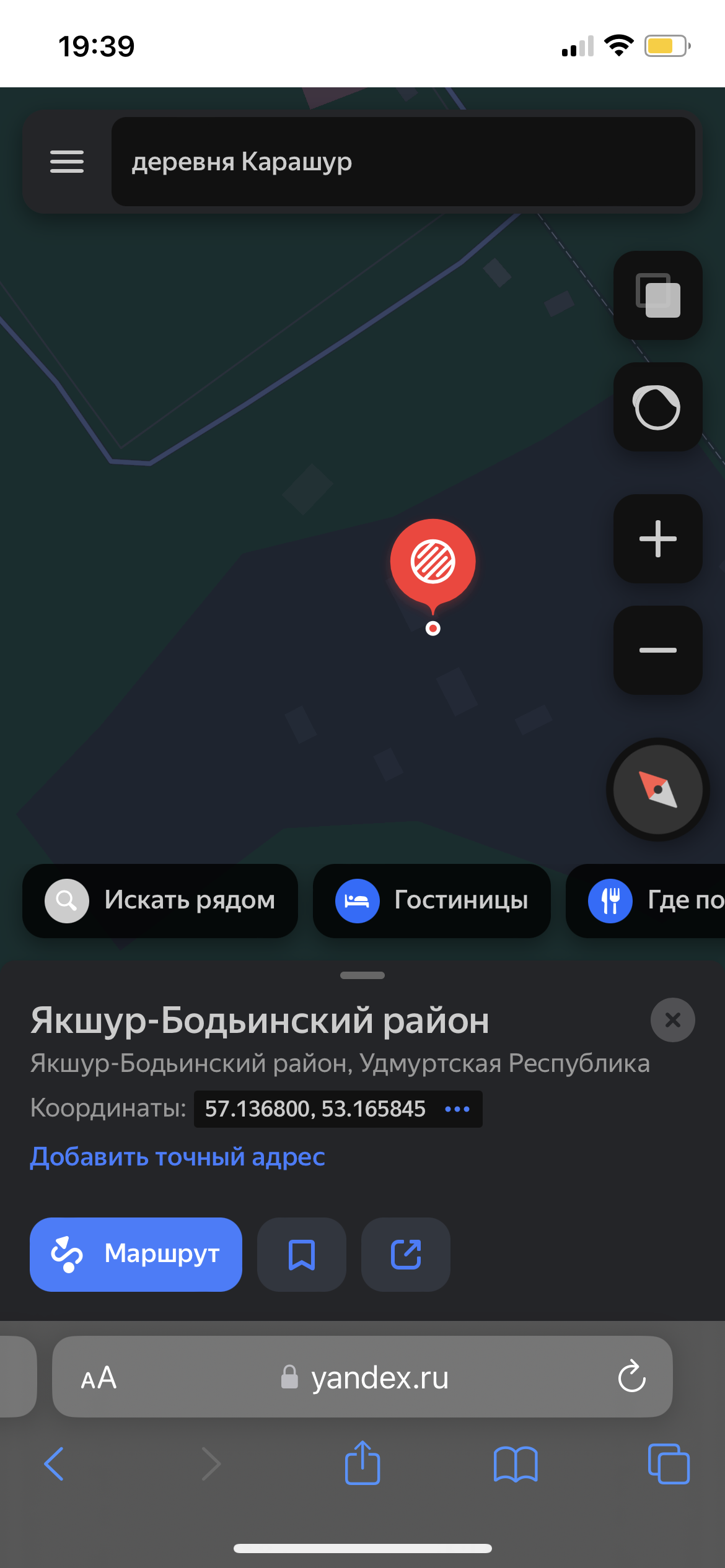725x1568 pixels.
Task: Open the hamburger menu
Action: (x=67, y=162)
